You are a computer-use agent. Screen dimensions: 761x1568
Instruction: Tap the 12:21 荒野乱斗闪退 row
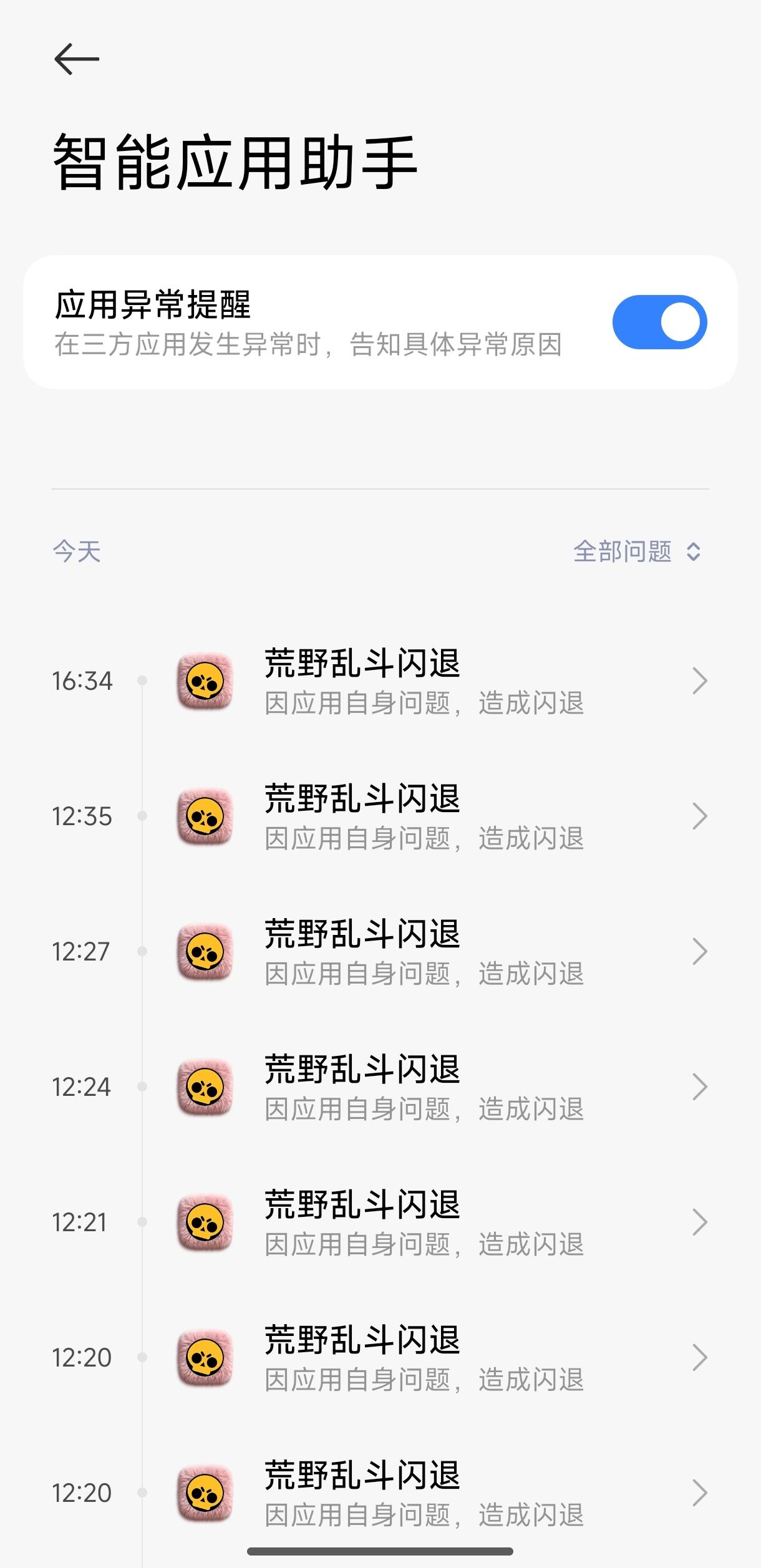point(424,1222)
